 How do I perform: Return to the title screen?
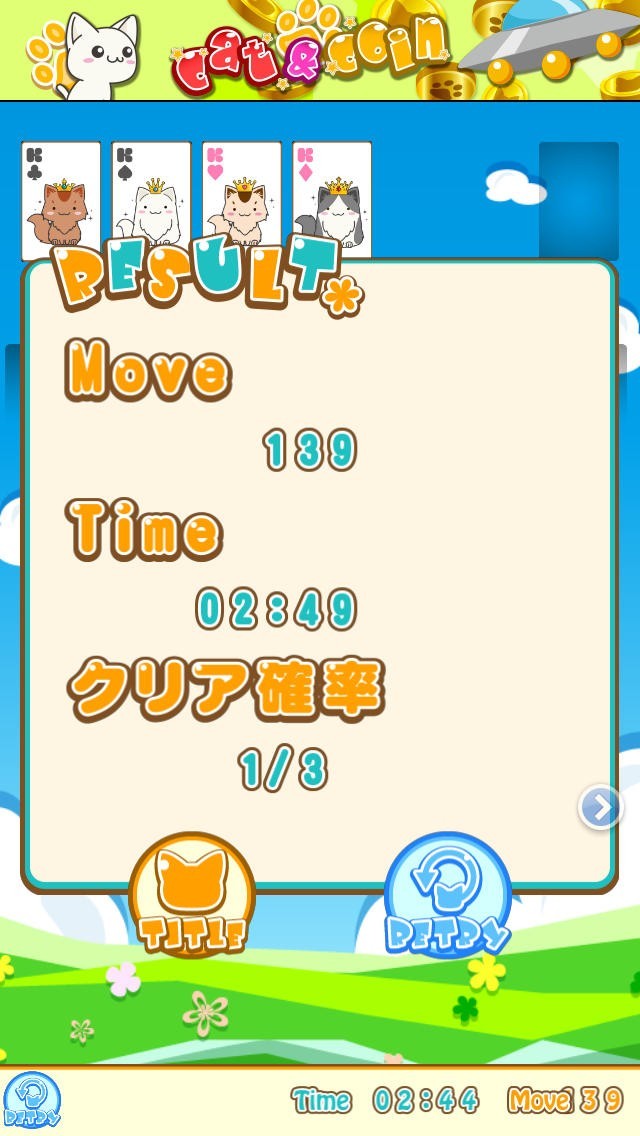[191, 894]
